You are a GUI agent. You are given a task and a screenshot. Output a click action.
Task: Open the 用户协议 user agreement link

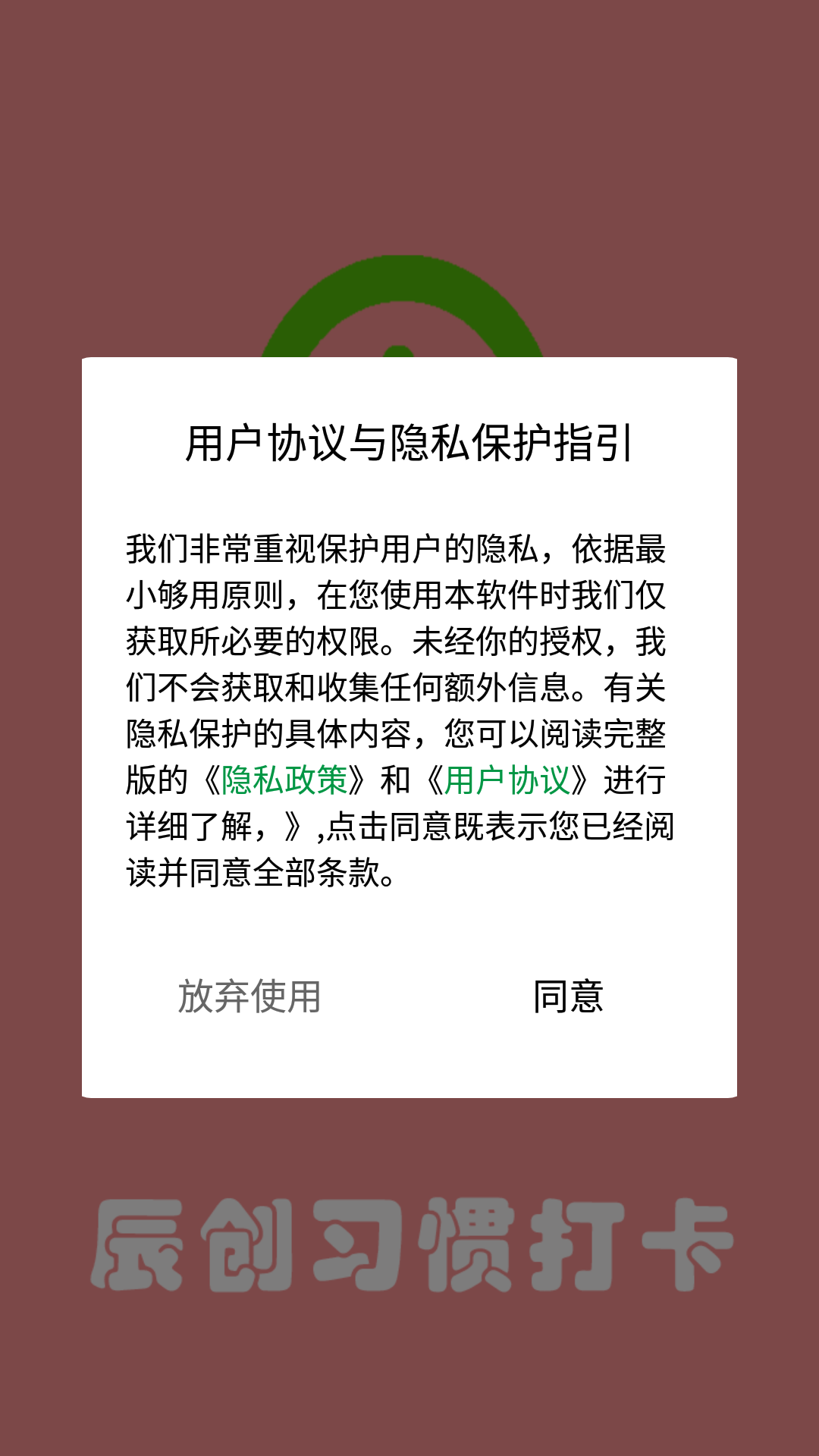pos(507,780)
